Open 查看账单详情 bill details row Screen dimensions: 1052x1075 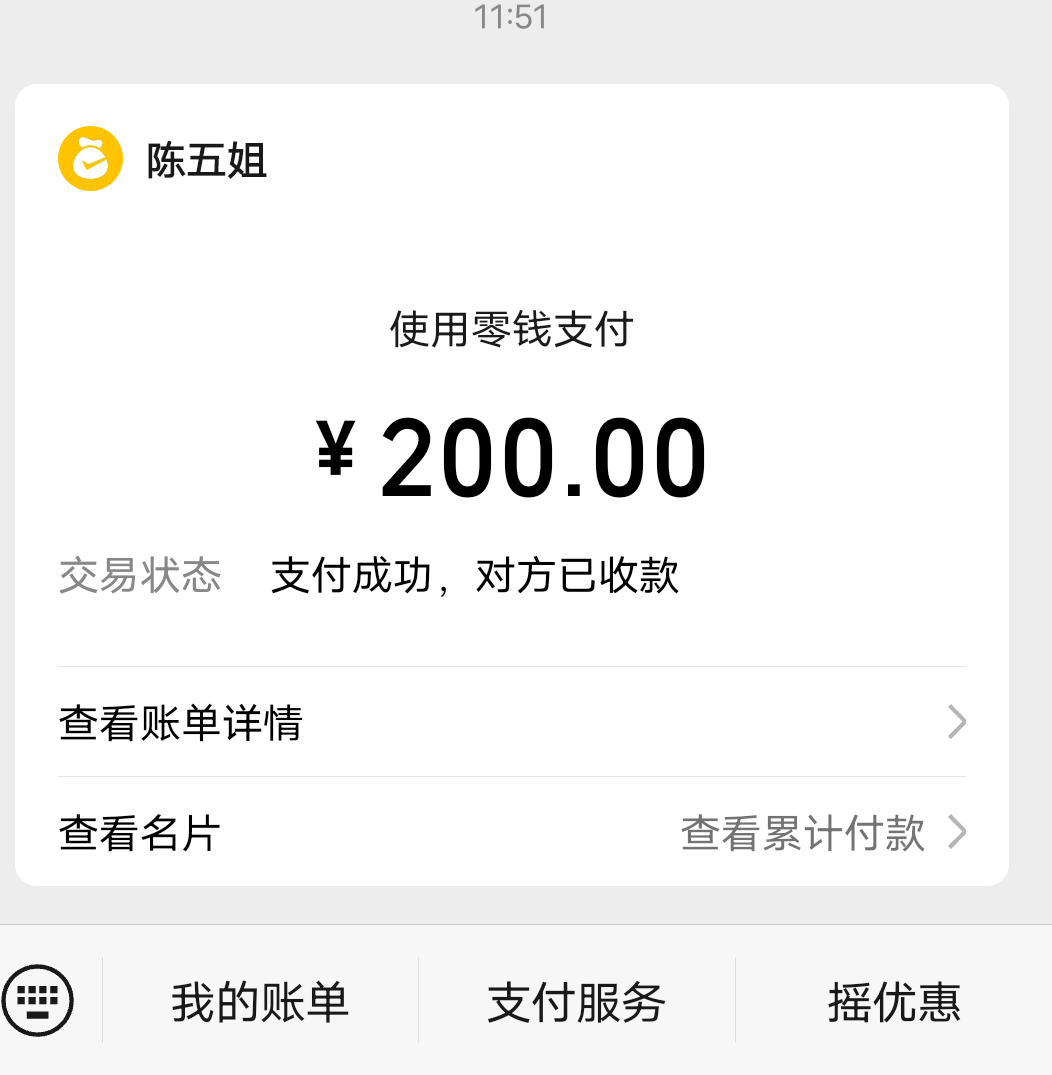510,722
